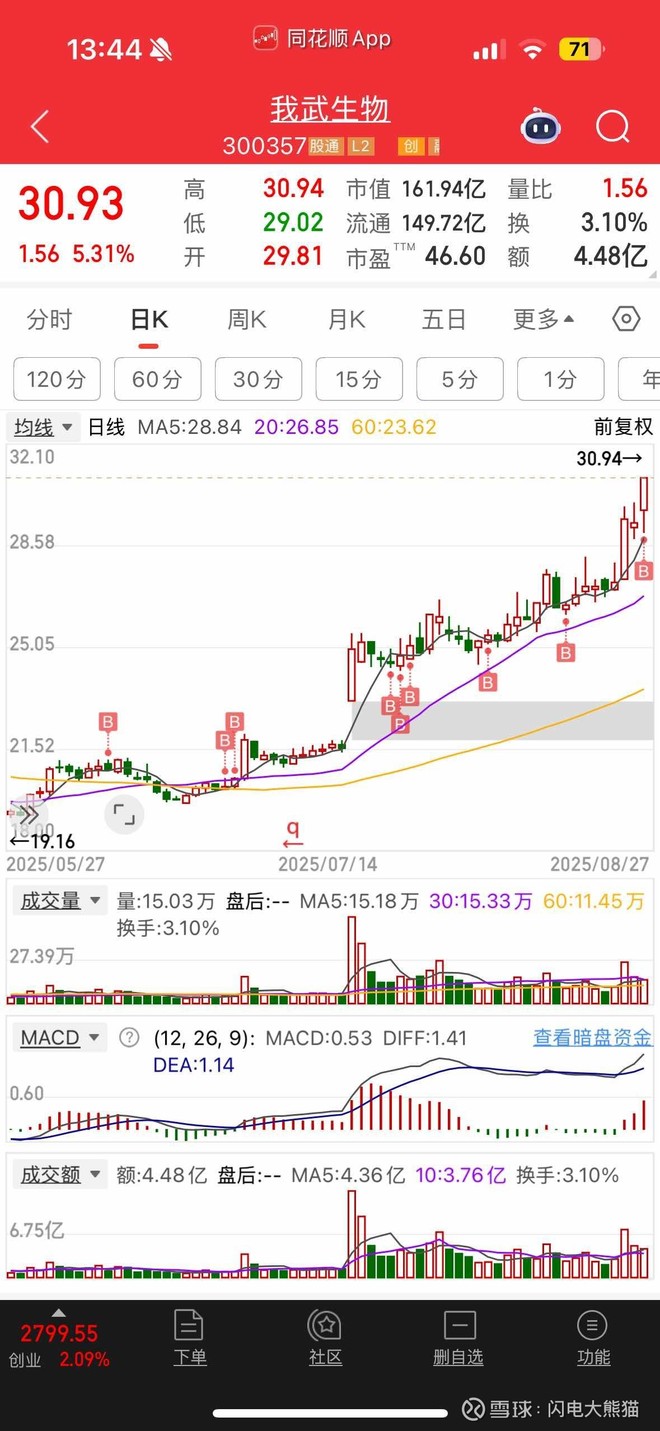Screen dimensions: 660x1431
Task: Open the MACD indicator dropdown
Action: click(x=60, y=1038)
